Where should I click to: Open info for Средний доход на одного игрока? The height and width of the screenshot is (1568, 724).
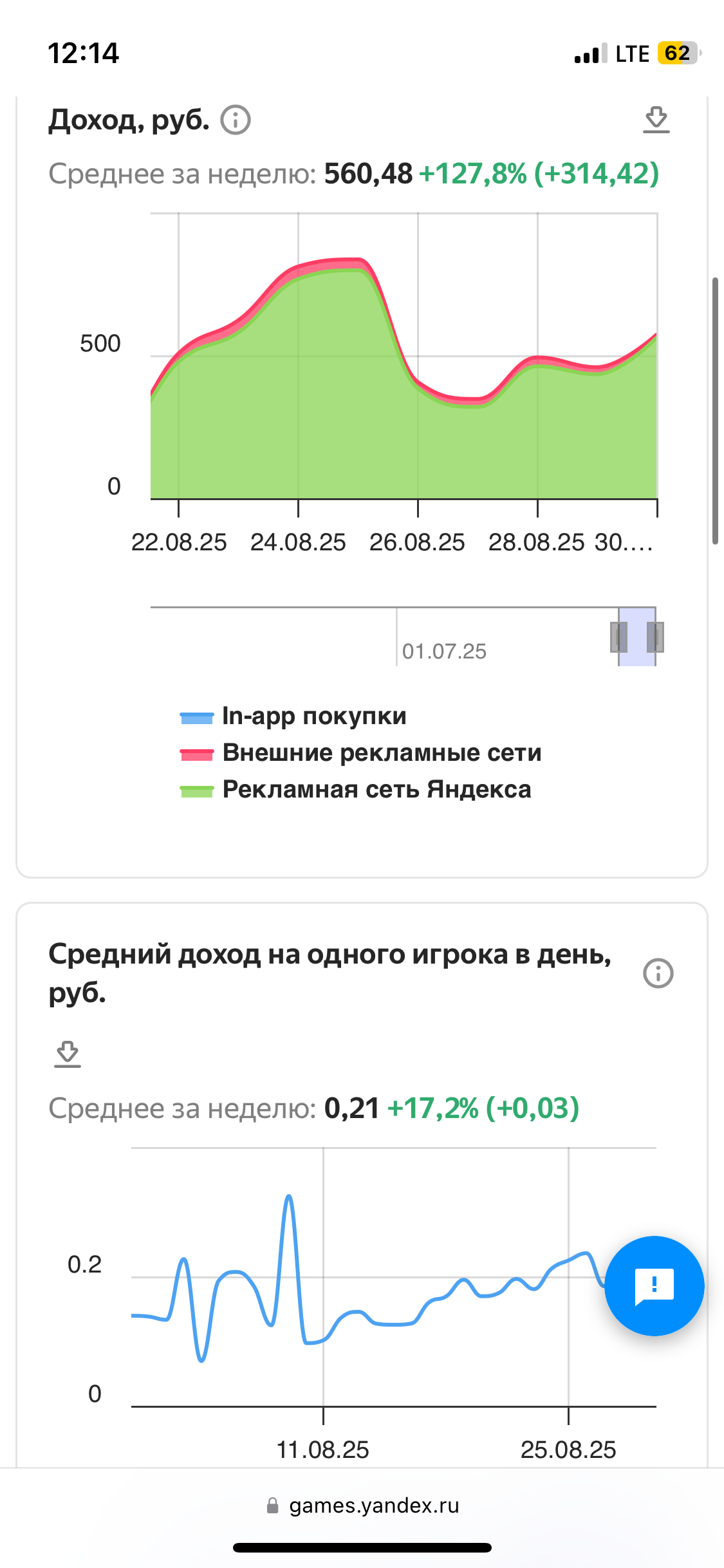[x=658, y=973]
